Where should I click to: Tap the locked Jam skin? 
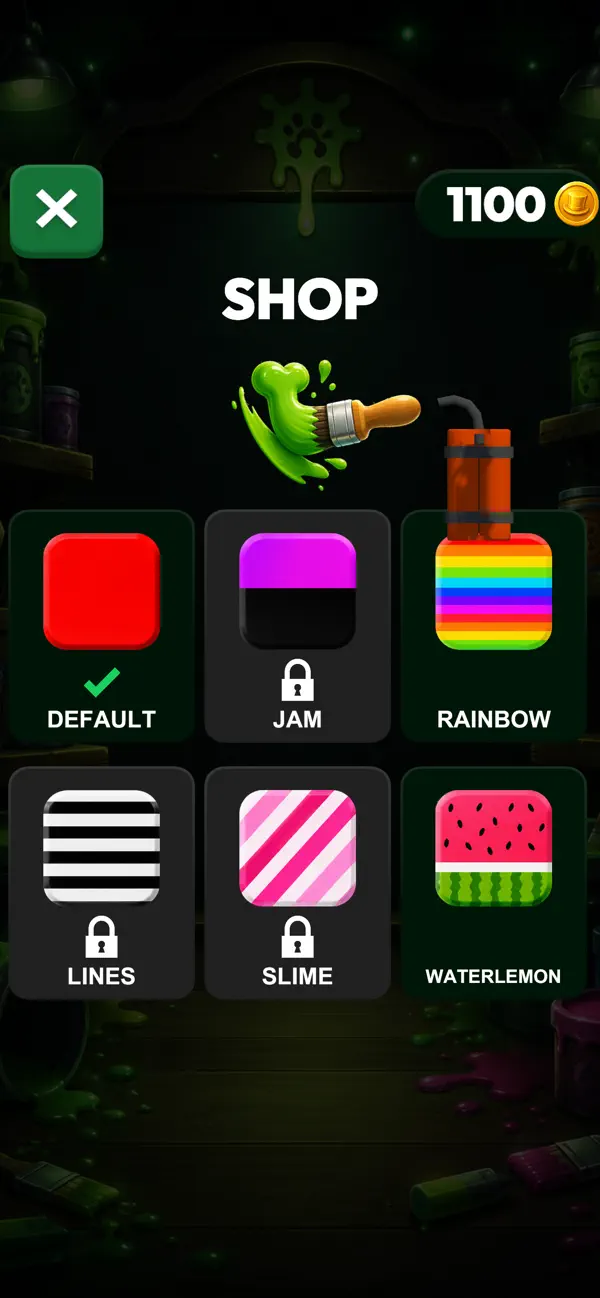coord(297,626)
